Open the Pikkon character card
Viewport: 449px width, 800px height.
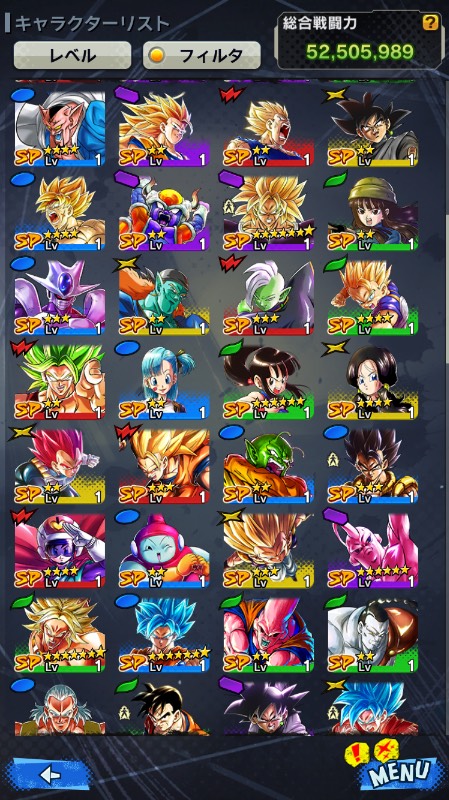[x=164, y=297]
